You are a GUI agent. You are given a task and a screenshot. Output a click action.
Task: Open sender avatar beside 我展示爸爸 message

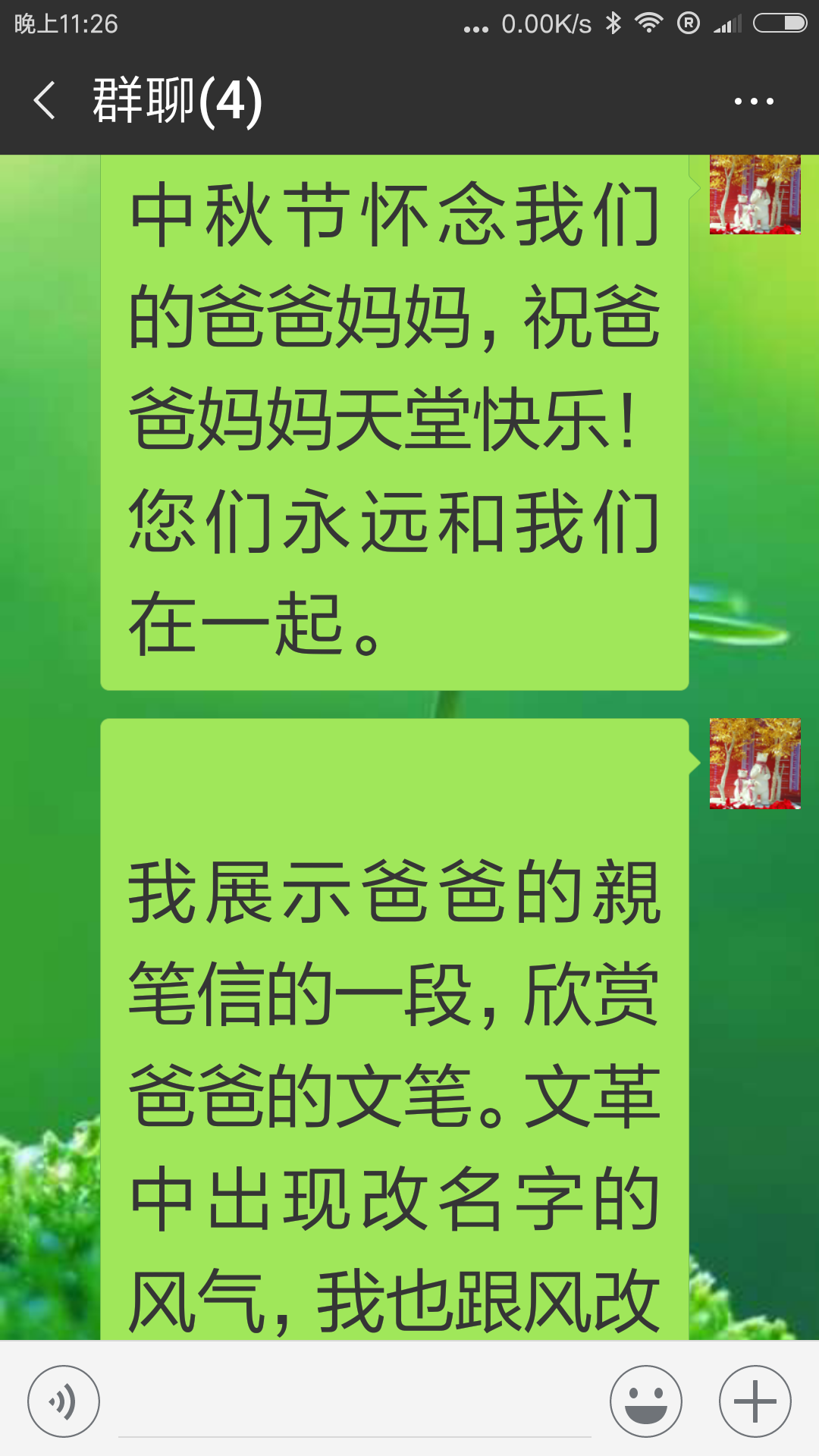755,764
